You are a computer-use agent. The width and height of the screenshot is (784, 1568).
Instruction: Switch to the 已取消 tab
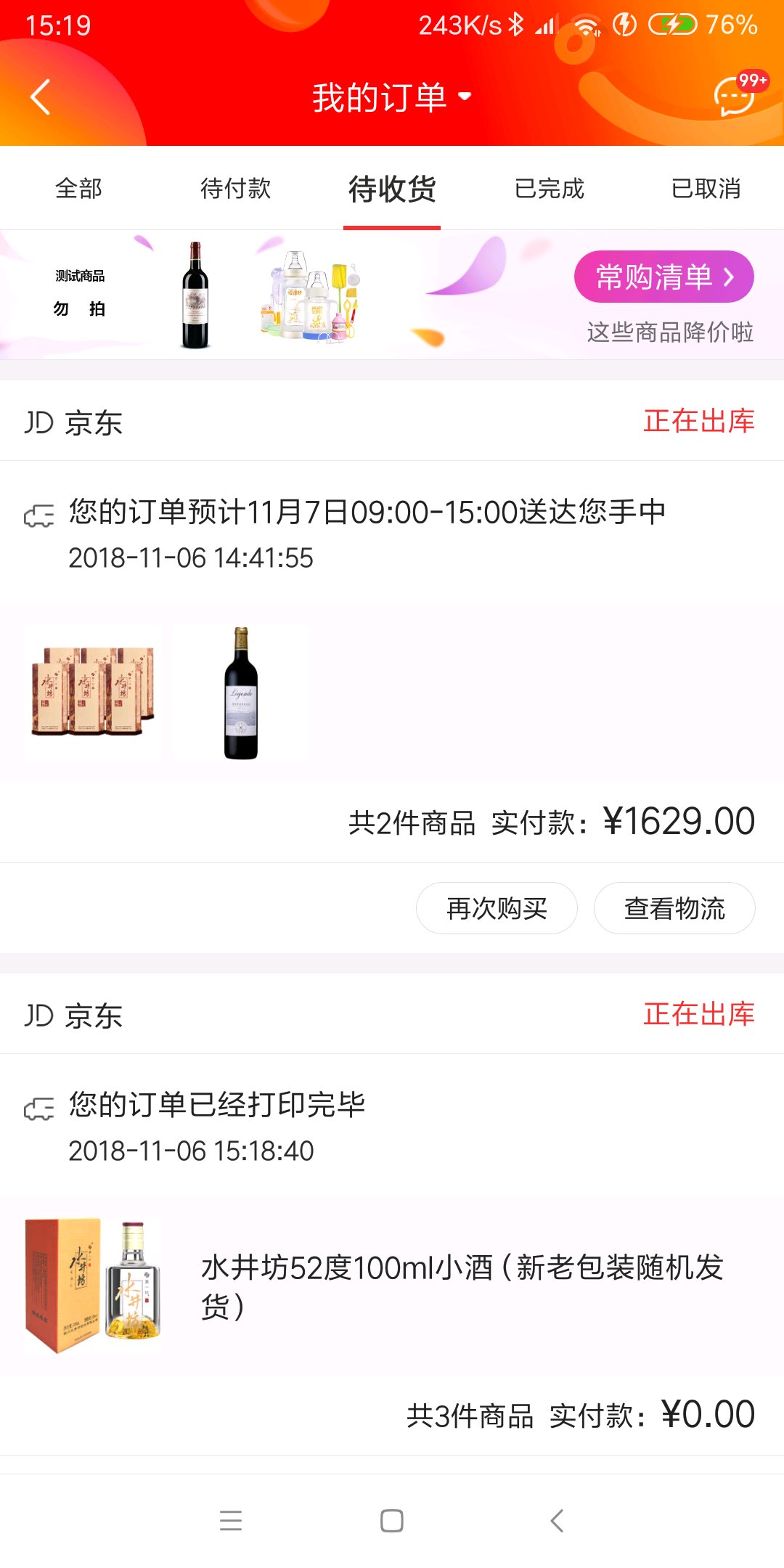coord(706,189)
